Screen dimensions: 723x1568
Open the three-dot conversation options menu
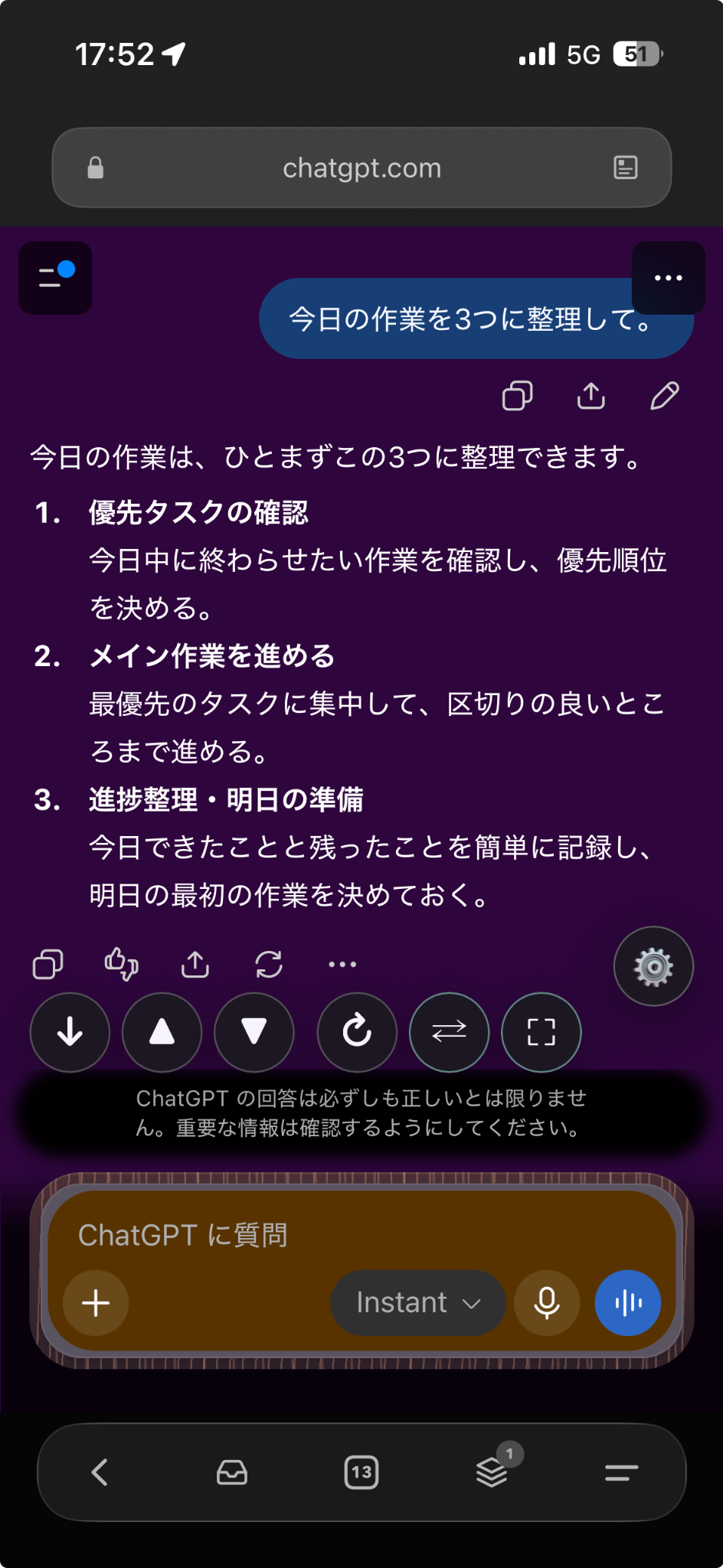[x=669, y=278]
